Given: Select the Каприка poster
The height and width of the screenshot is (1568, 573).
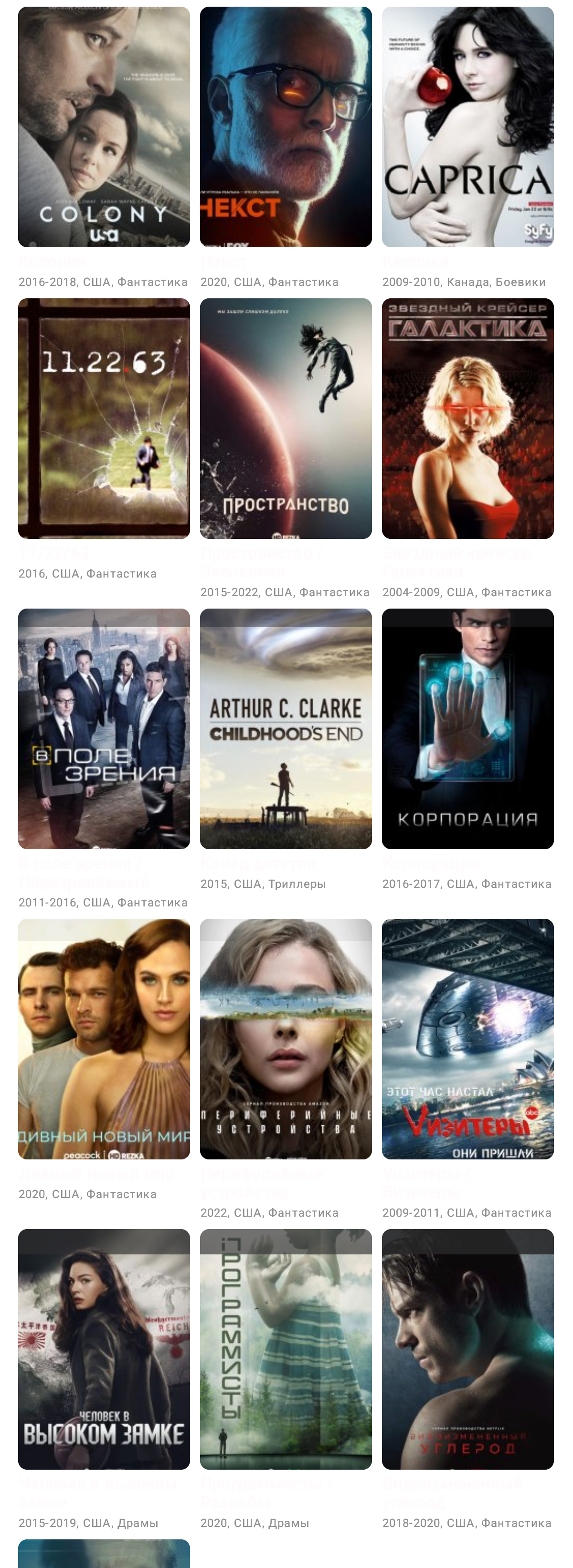Looking at the screenshot, I should coord(467,126).
